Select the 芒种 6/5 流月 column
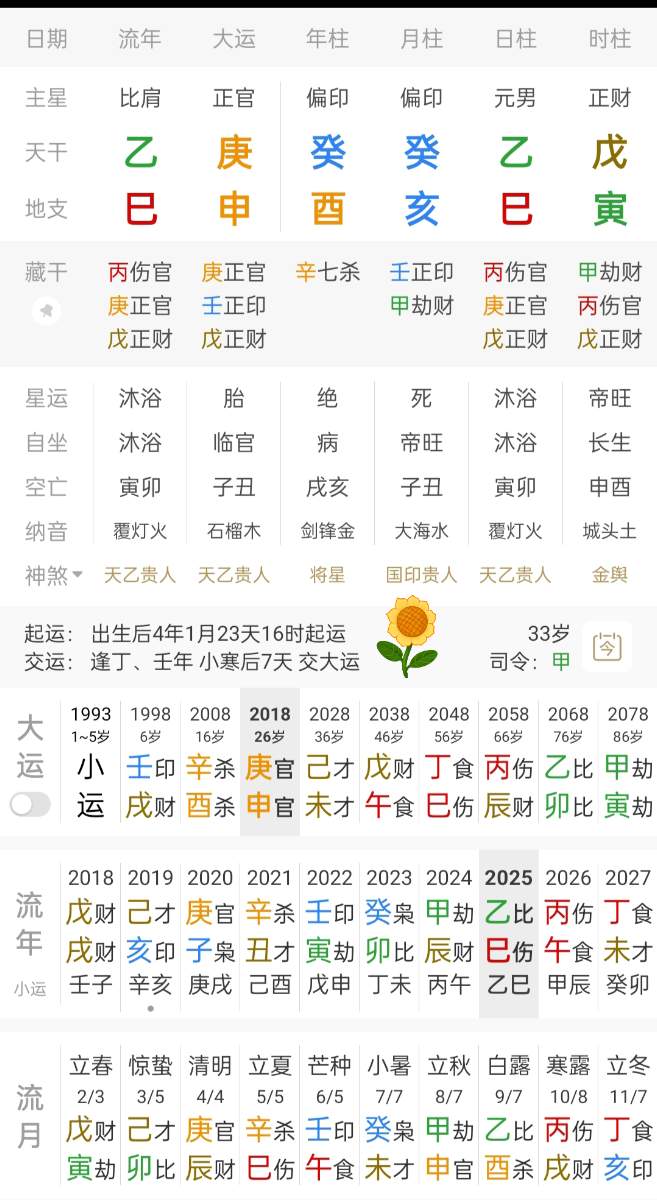This screenshot has height=1200, width=657. click(330, 1115)
